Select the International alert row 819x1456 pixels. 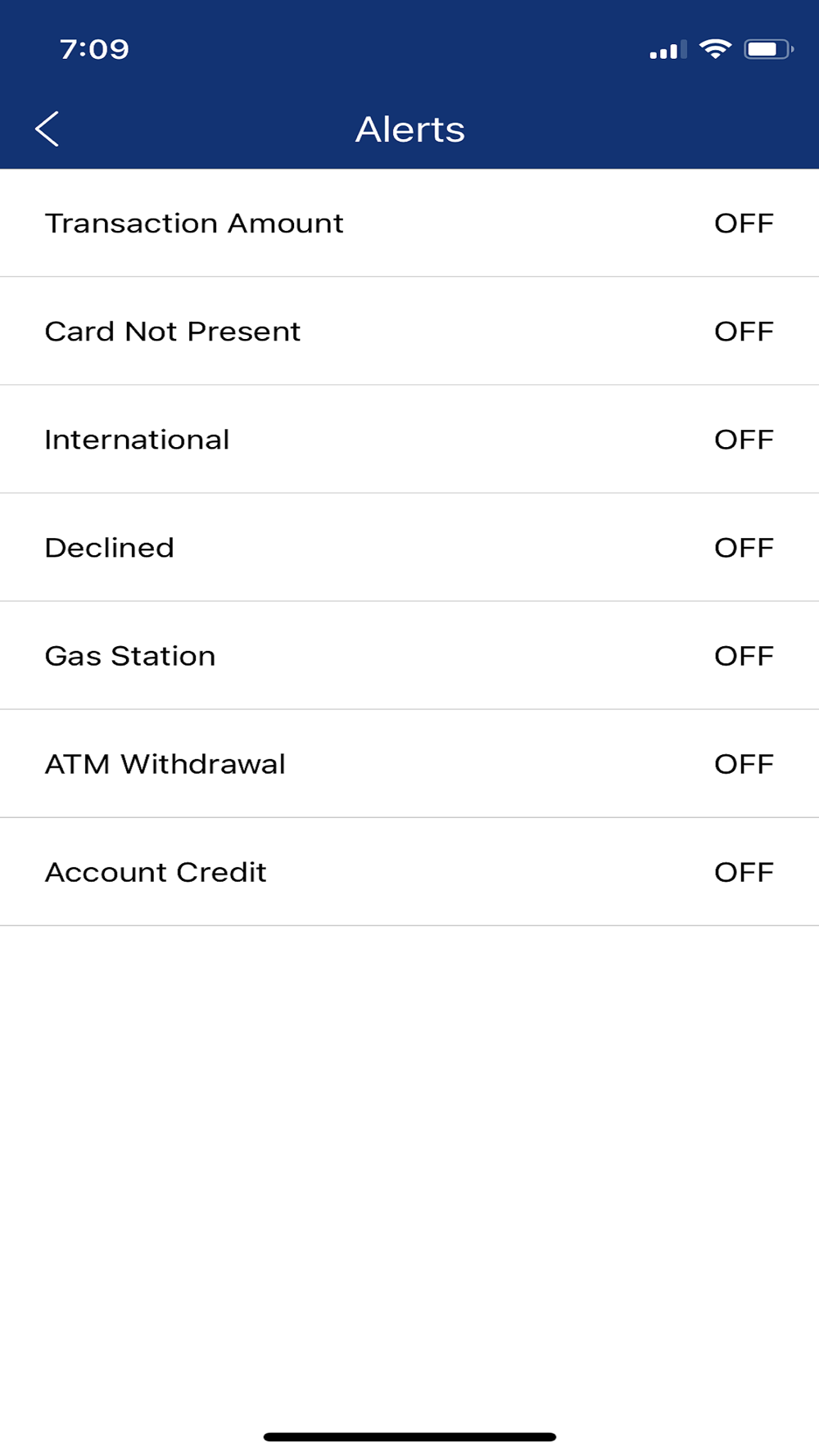[409, 439]
